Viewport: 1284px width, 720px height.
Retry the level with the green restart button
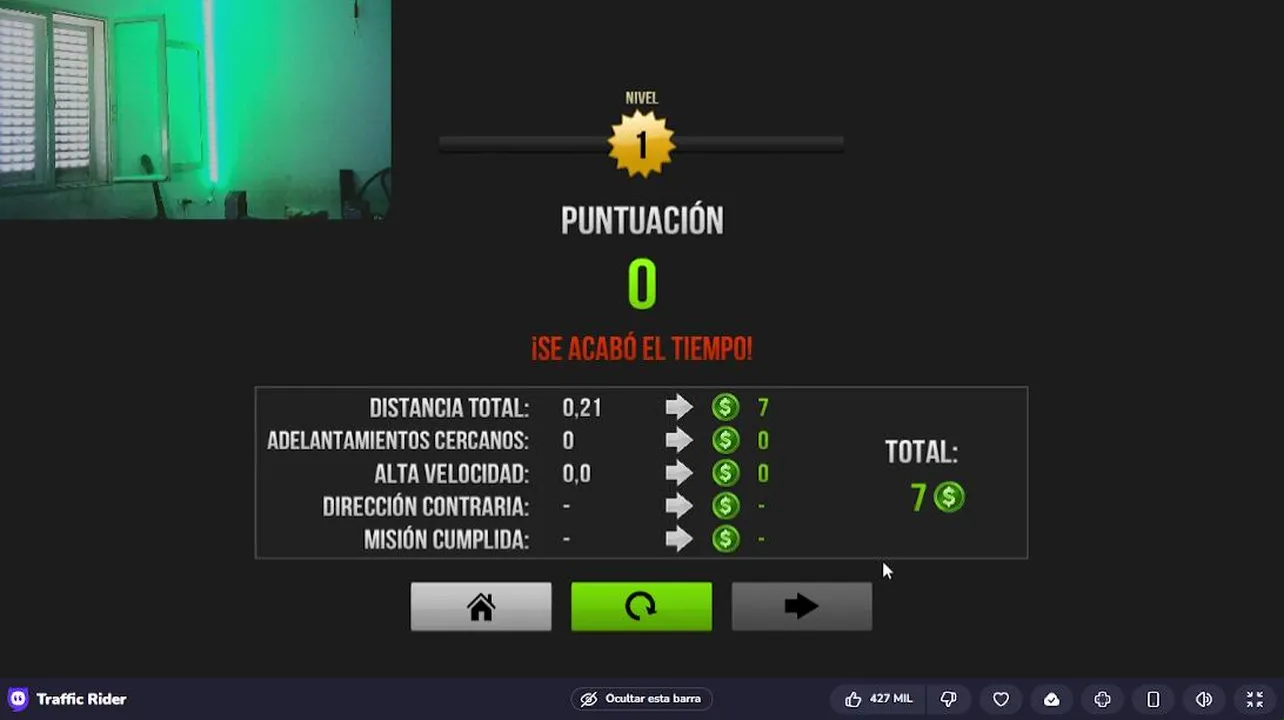(x=641, y=607)
